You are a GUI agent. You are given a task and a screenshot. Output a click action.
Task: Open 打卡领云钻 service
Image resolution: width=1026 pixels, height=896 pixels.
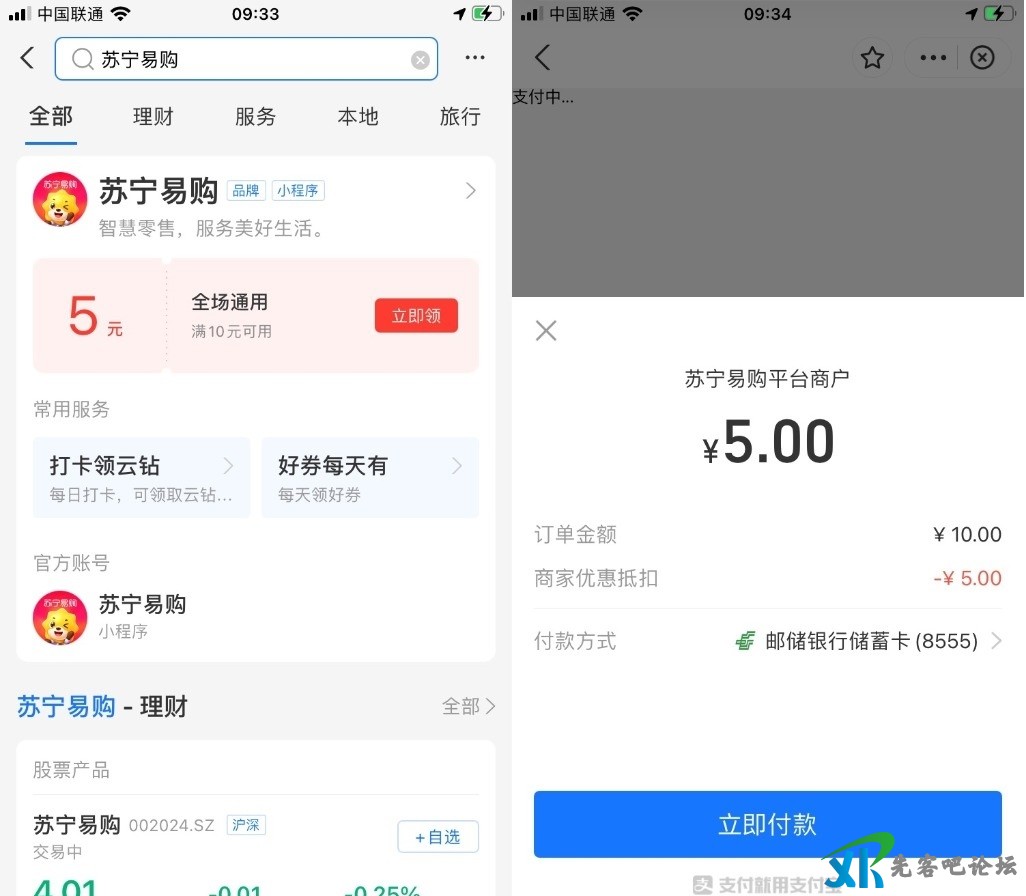tap(141, 477)
